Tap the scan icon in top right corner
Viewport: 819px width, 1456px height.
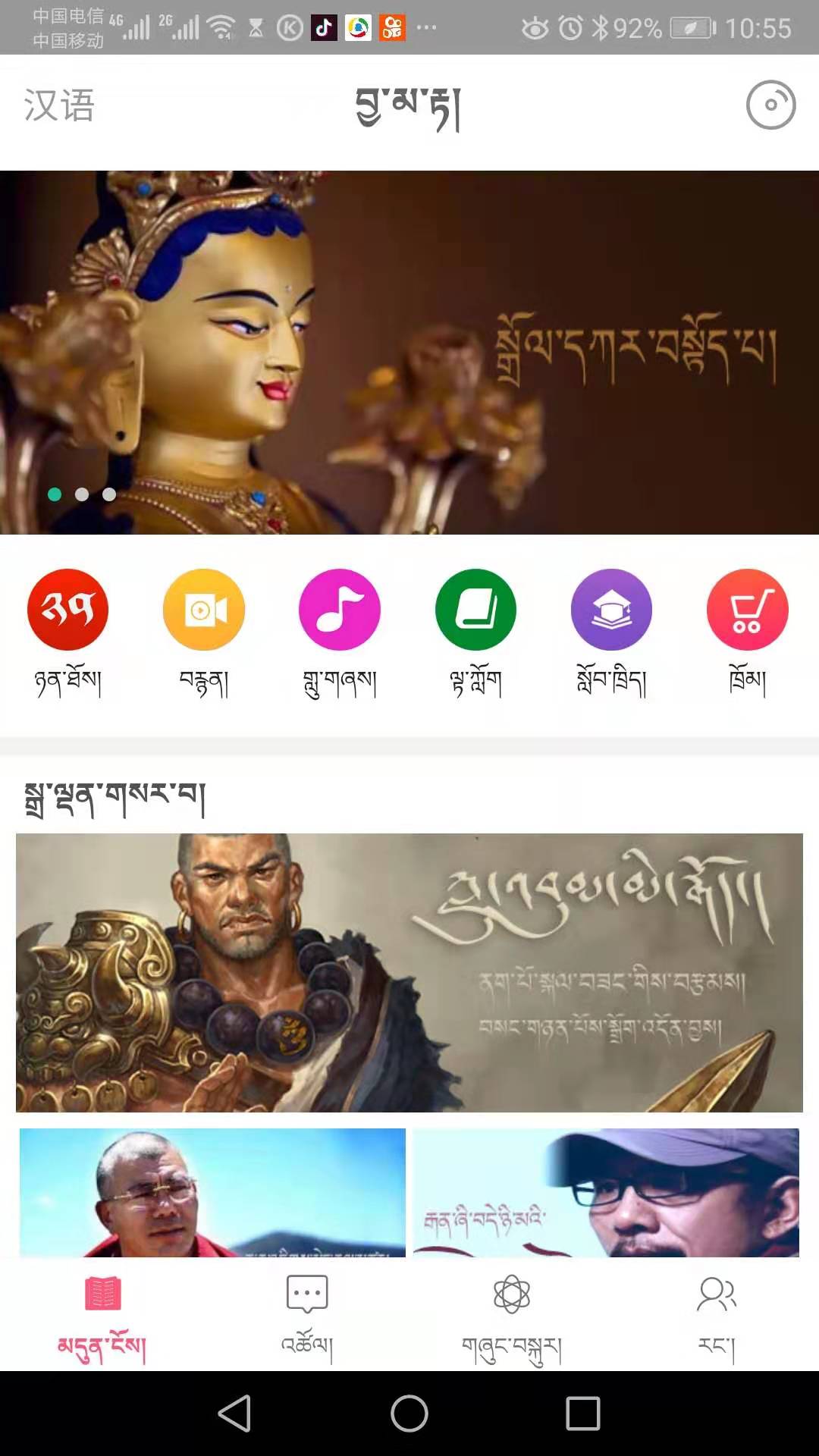tap(770, 106)
